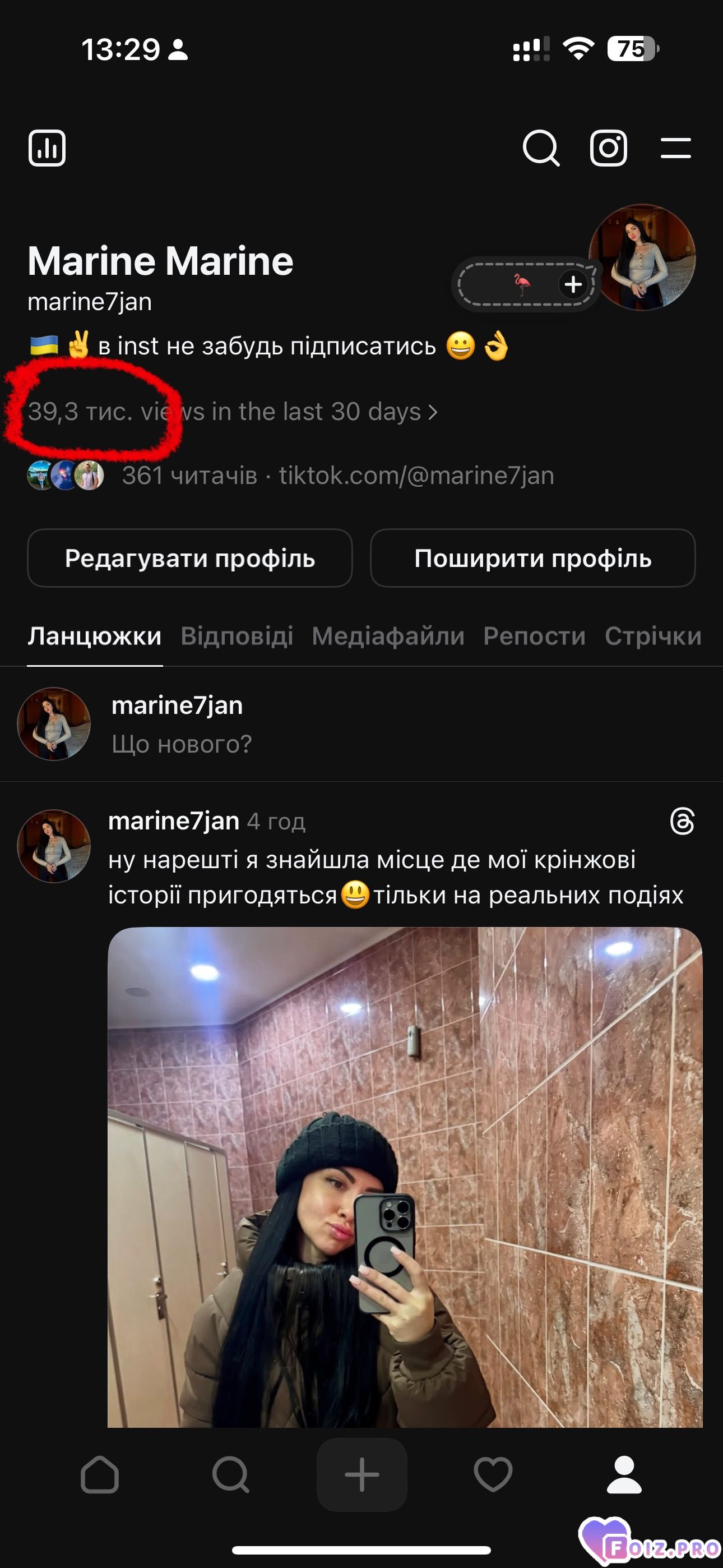Viewport: 723px width, 1568px height.
Task: Open search from the top bar
Action: click(540, 148)
